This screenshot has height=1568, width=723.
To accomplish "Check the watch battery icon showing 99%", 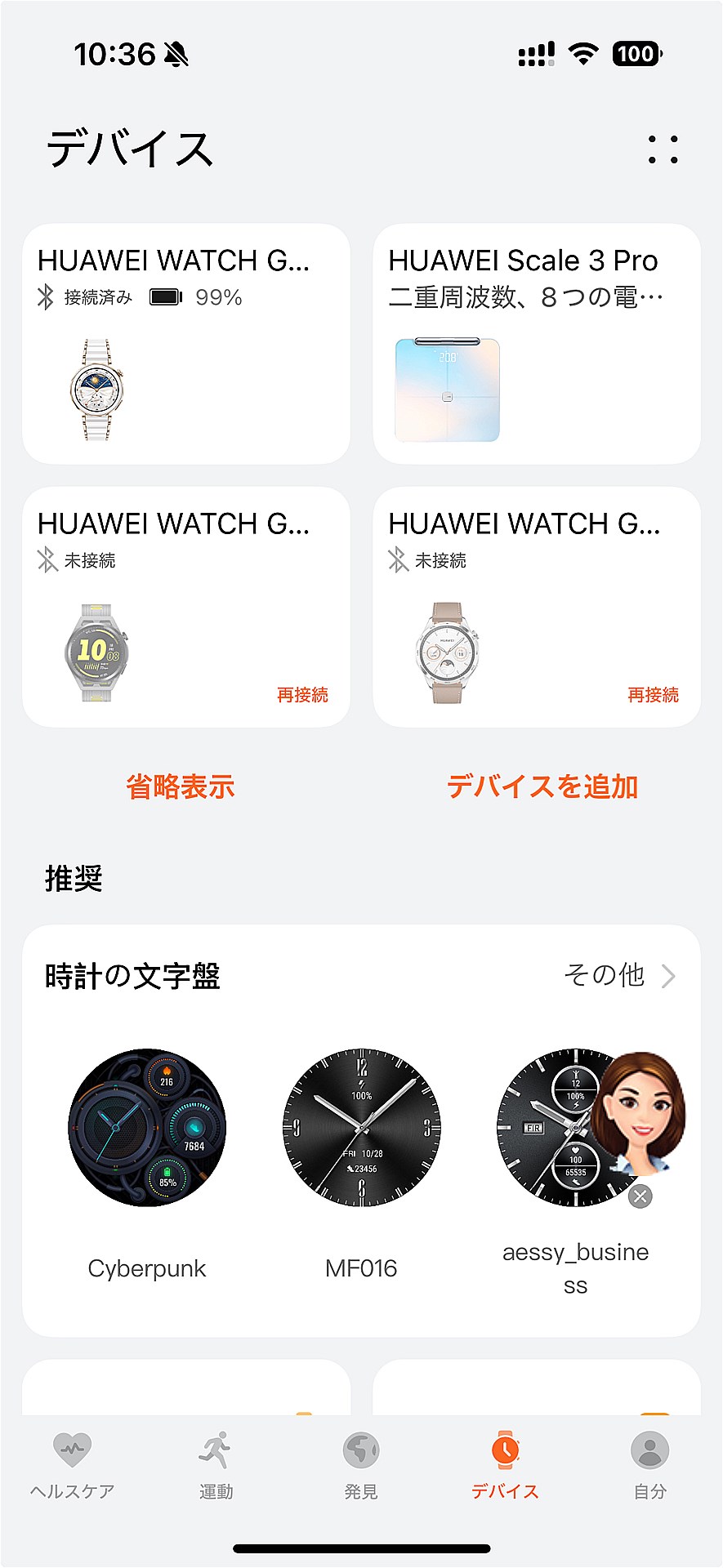I will 166,297.
